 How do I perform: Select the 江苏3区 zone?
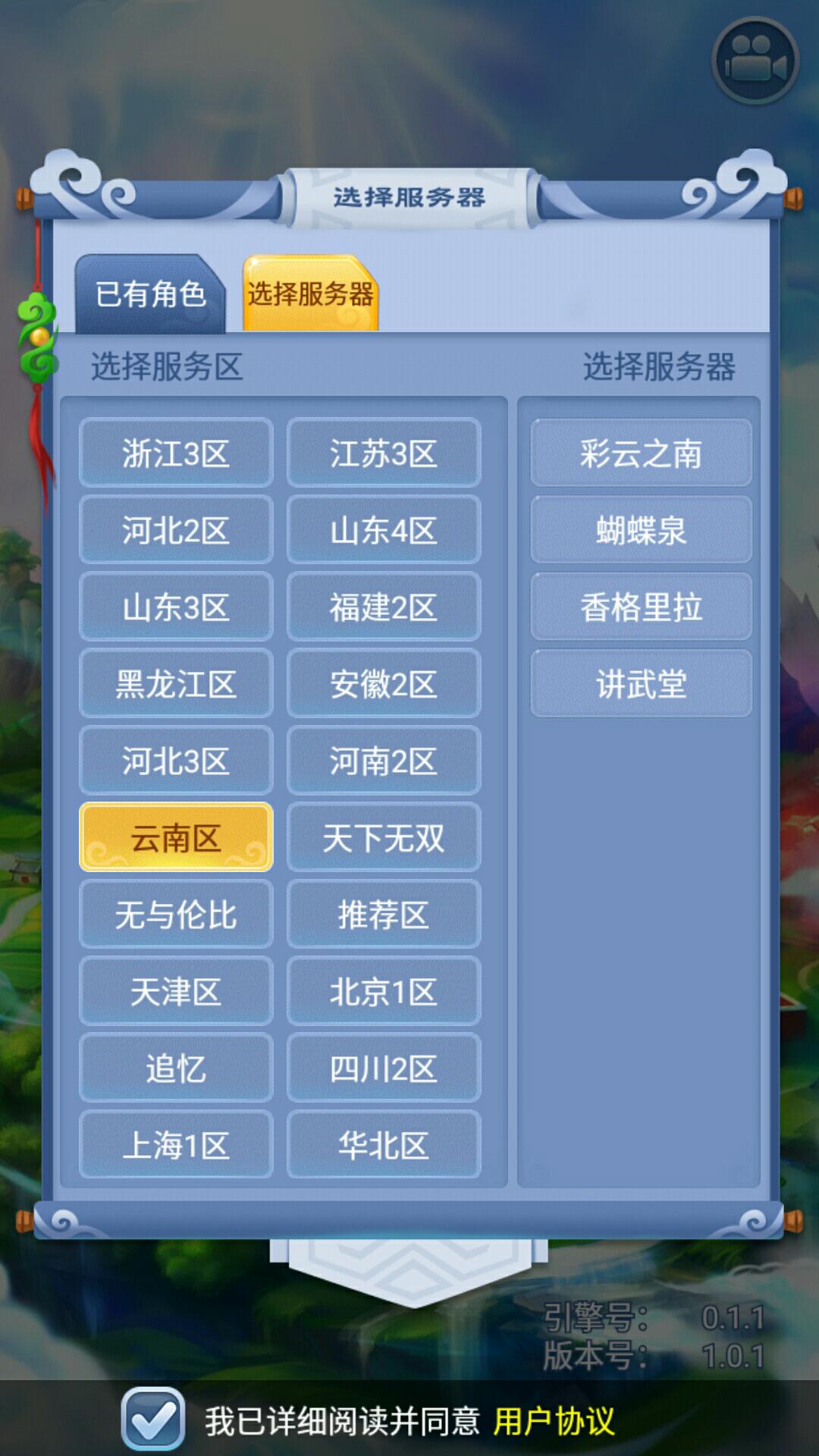pyautogui.click(x=384, y=453)
